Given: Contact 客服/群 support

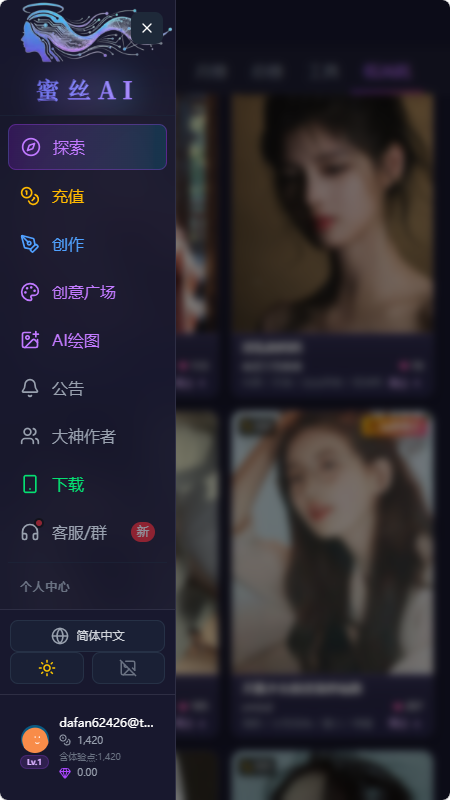Looking at the screenshot, I should [87, 532].
